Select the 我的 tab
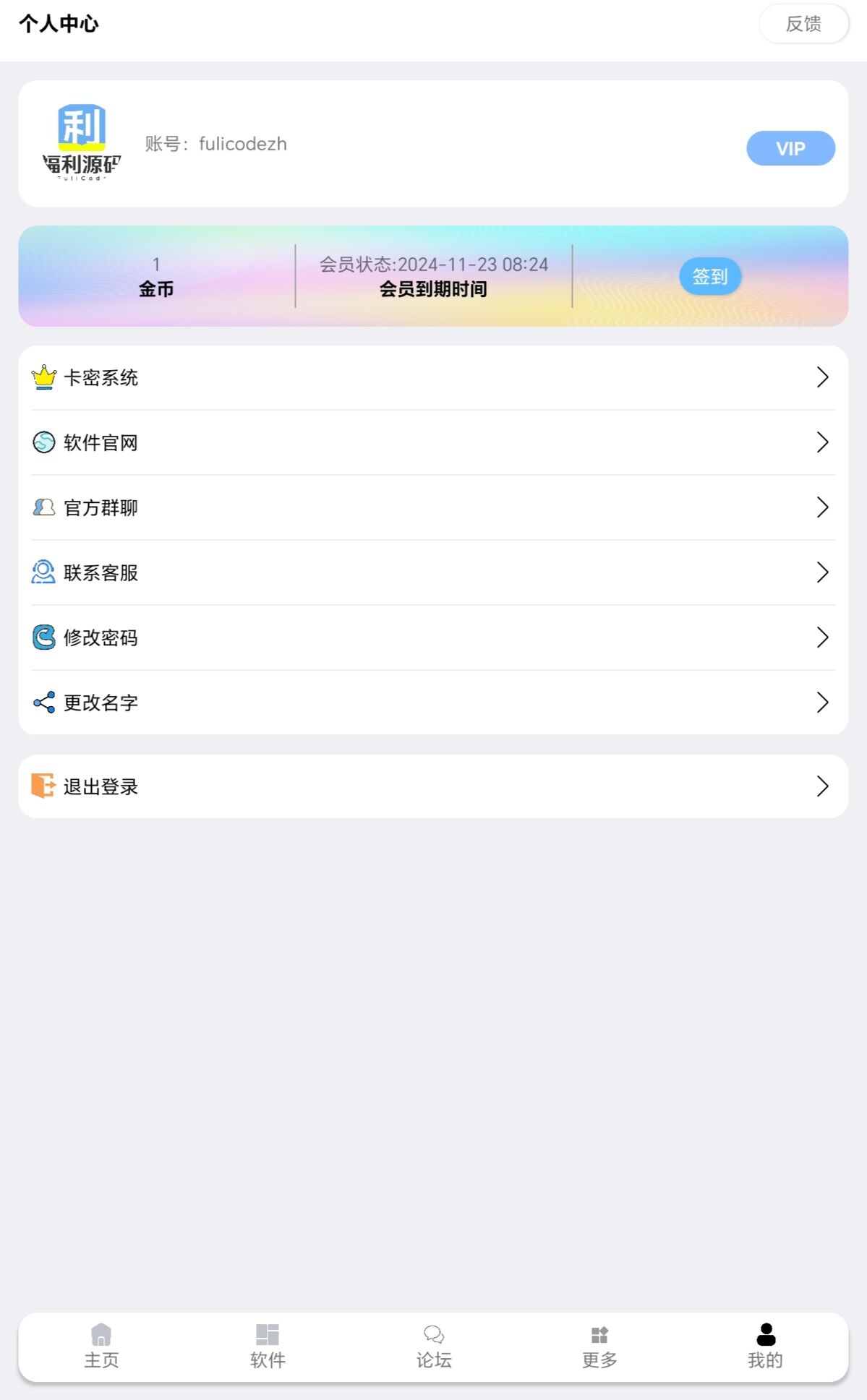 (x=765, y=1347)
